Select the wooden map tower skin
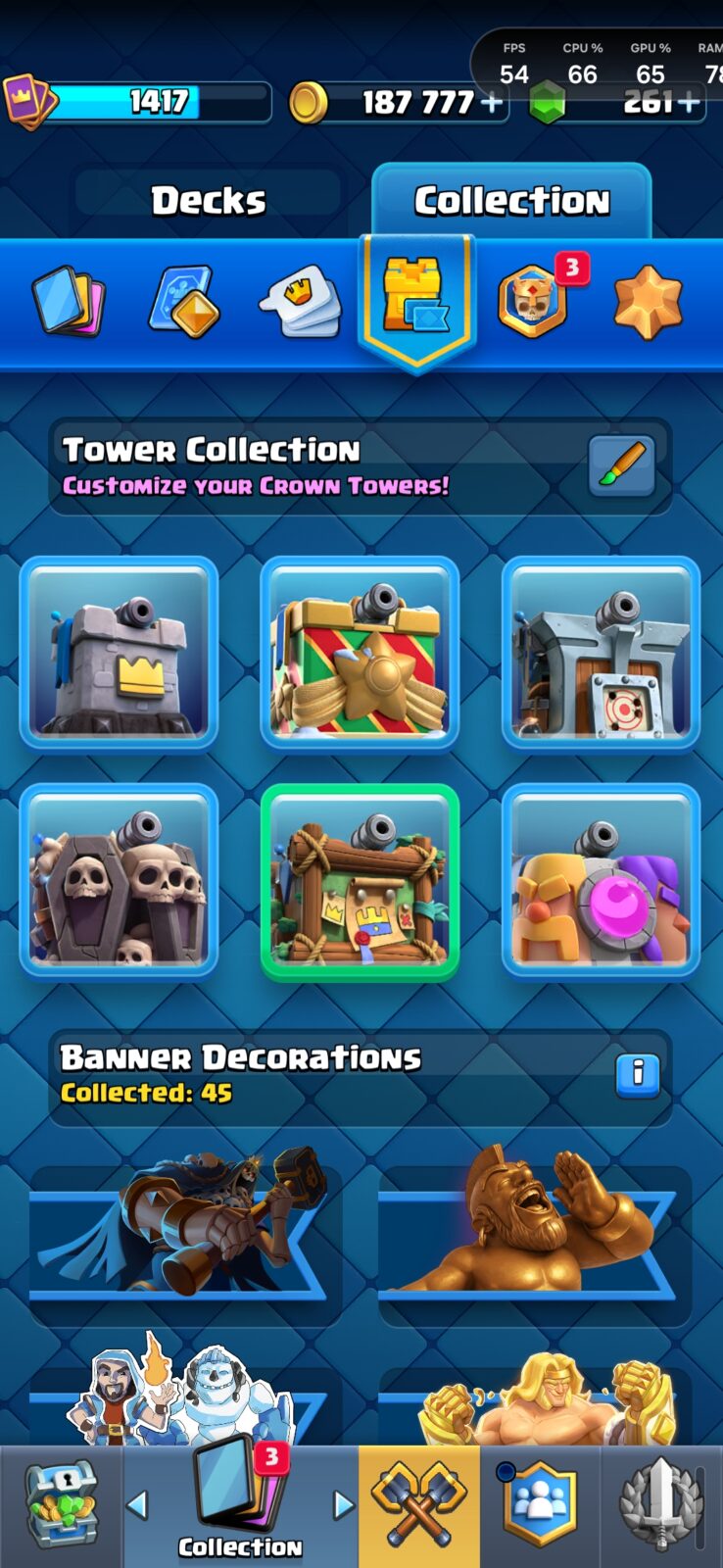Viewport: 723px width, 1568px height. tap(360, 880)
